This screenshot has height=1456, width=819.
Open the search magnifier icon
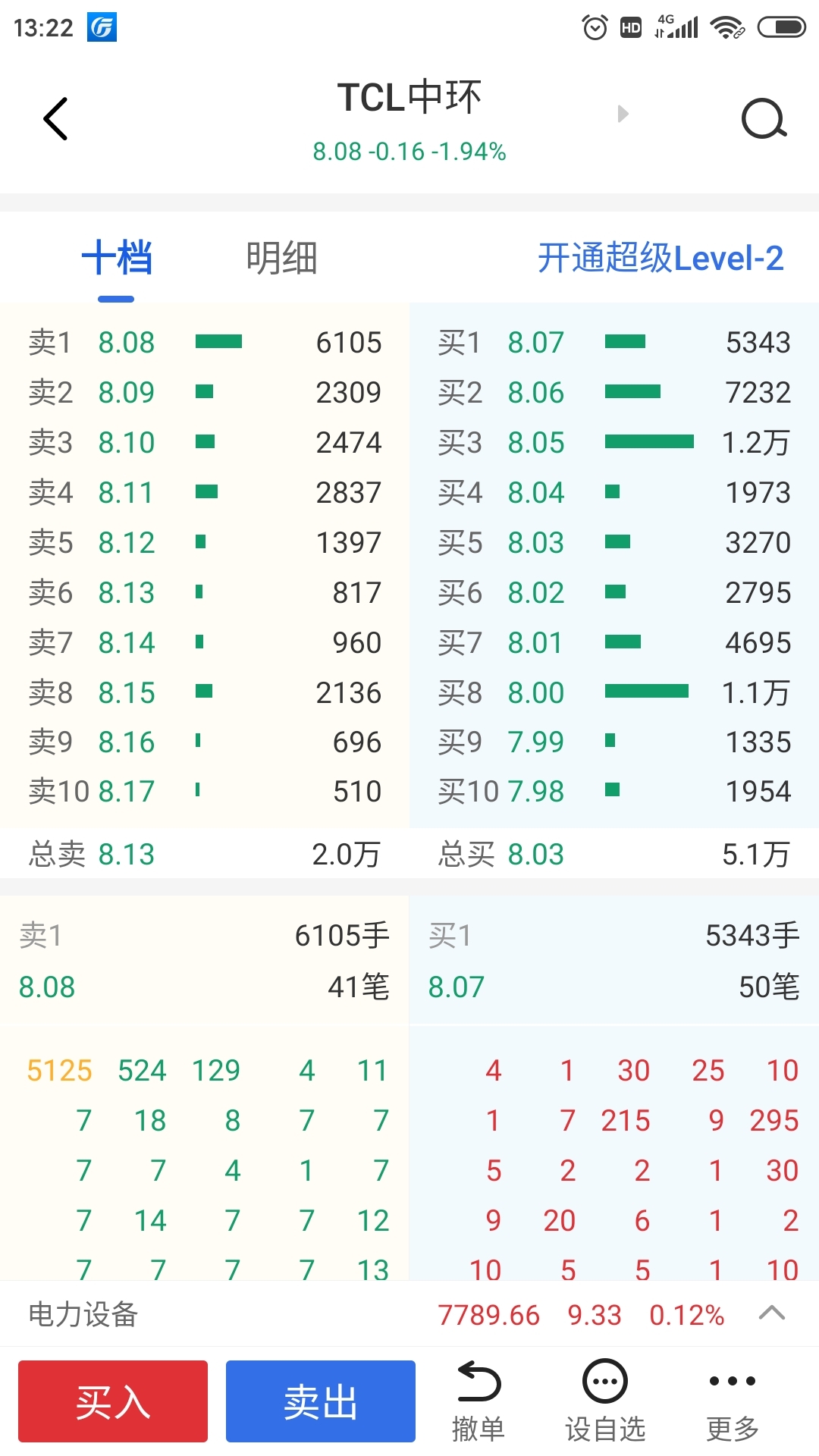point(764,119)
